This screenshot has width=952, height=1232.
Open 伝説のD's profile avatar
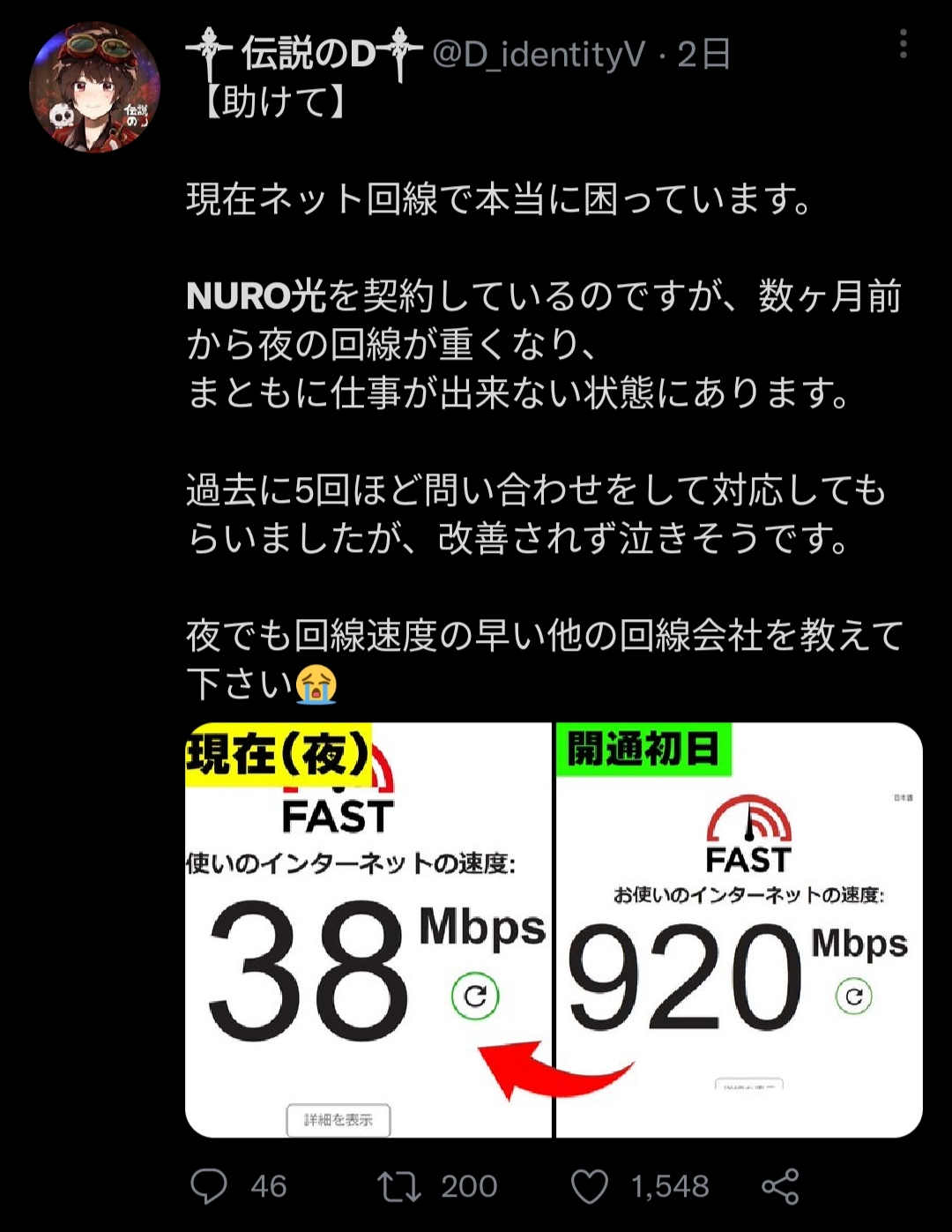tap(94, 87)
